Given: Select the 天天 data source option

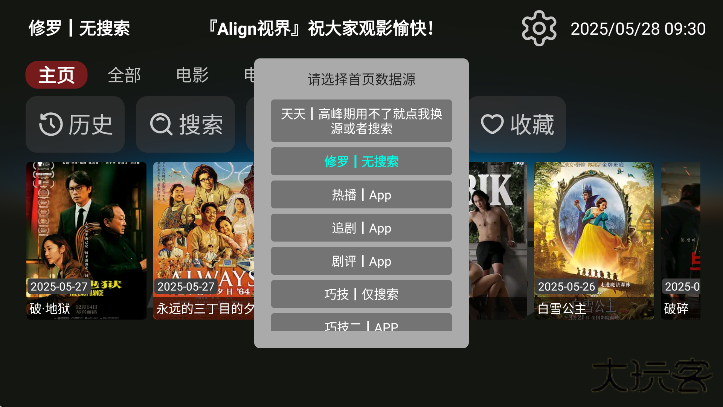Looking at the screenshot, I should coord(361,121).
